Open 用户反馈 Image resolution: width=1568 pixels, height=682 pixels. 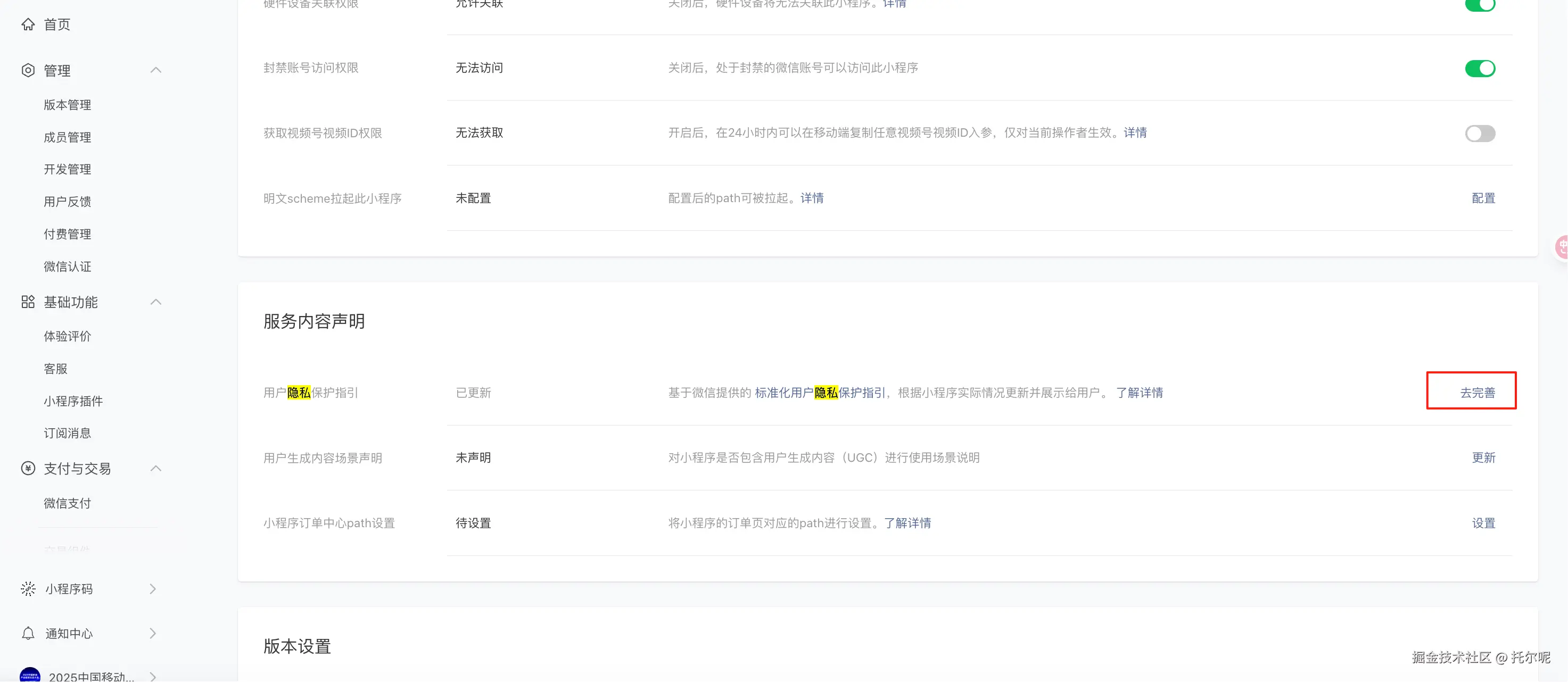67,202
